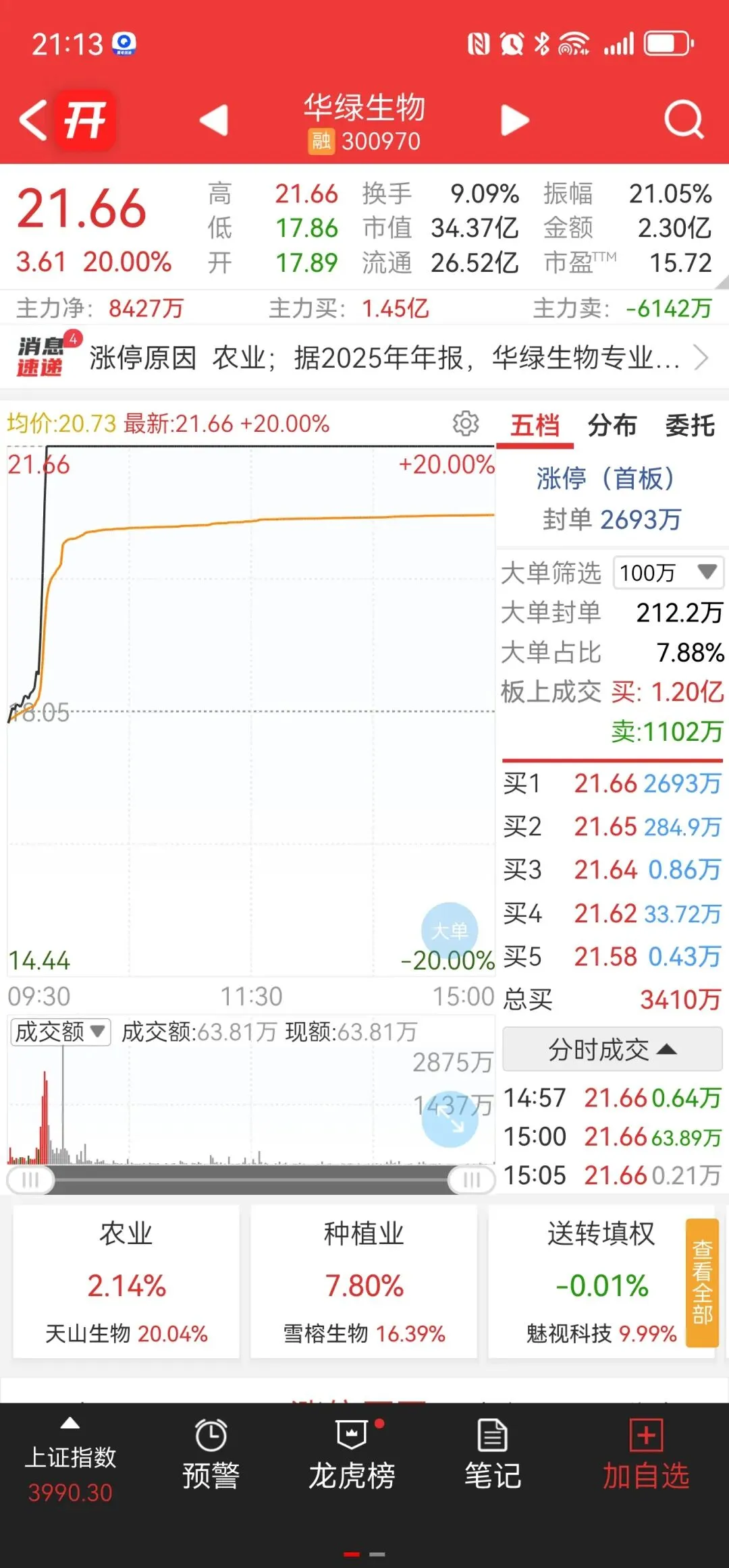Open 预警 alert settings
Screen dimensions: 729x1568
pos(211,1456)
